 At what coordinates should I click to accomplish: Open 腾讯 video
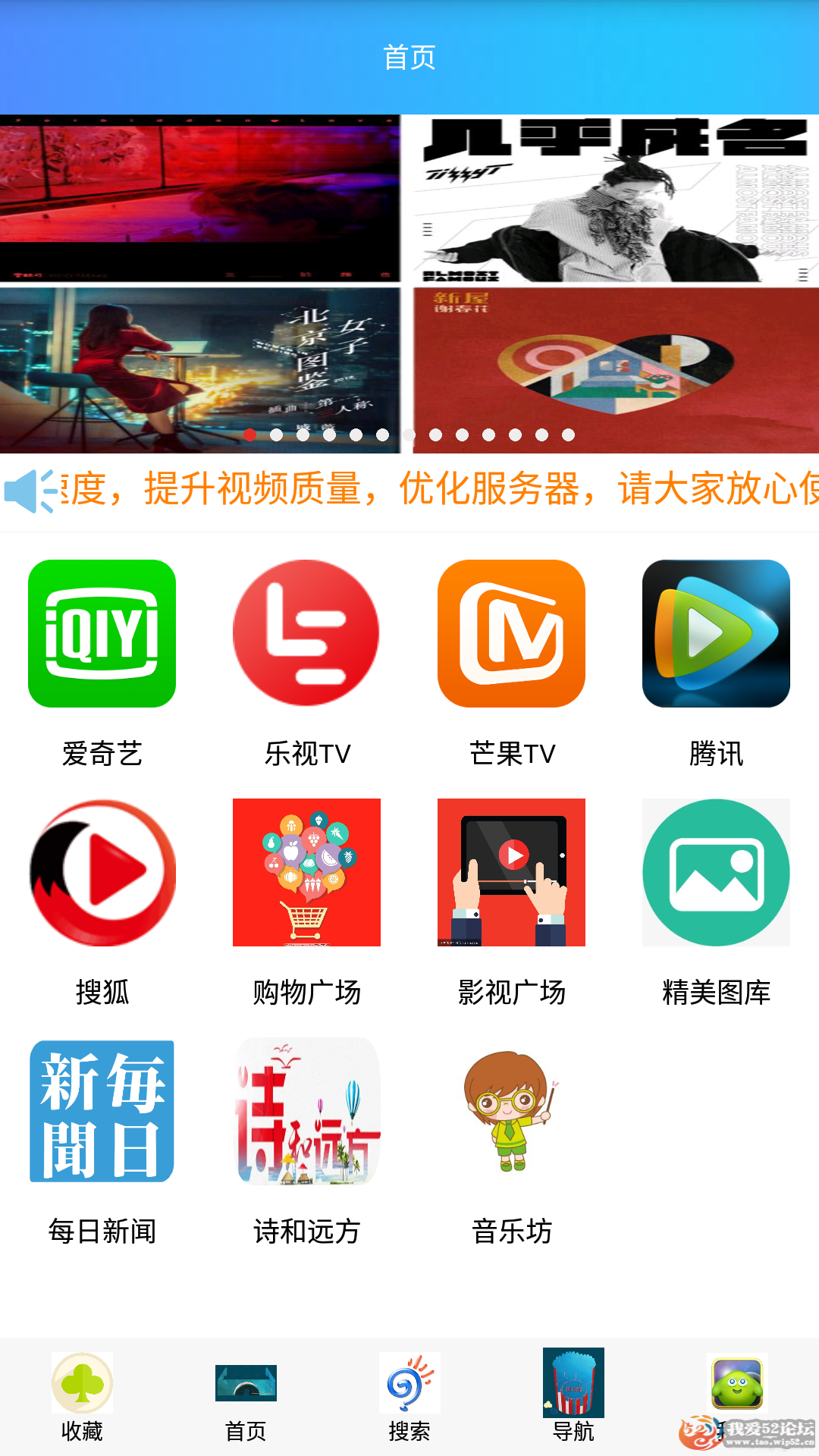[716, 634]
